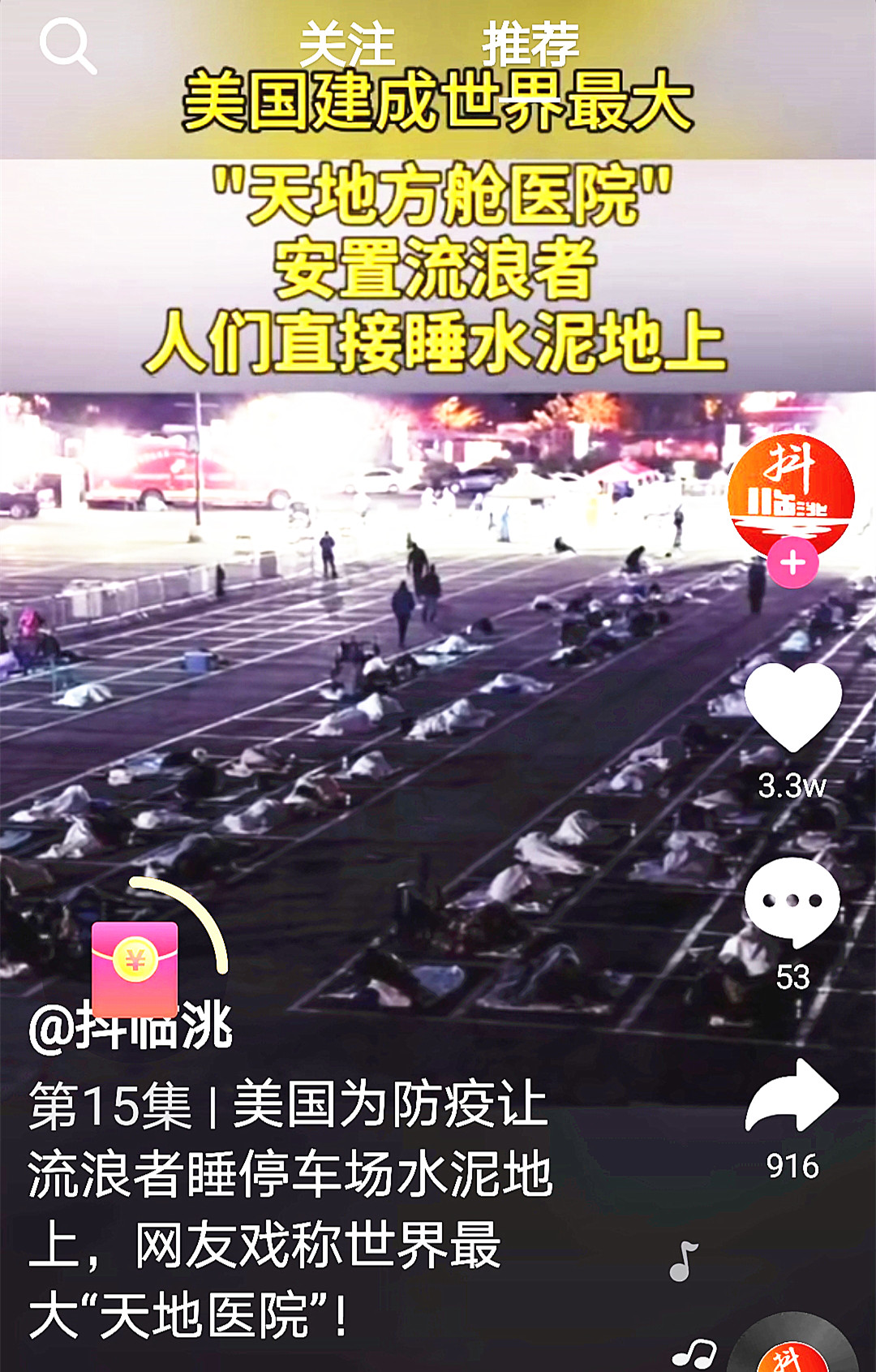Switch to the 关注 tab
This screenshot has height=1372, width=876.
click(x=346, y=45)
